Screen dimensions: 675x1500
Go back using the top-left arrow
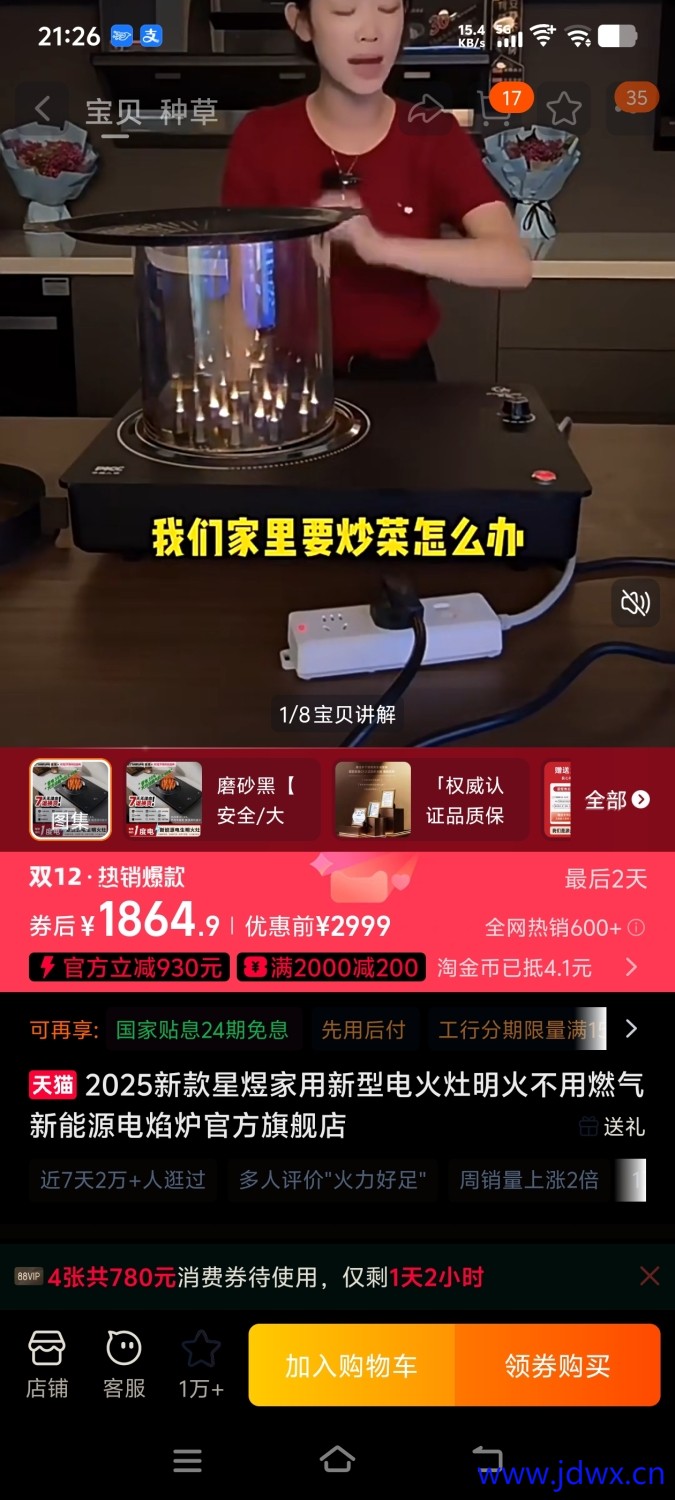point(42,109)
